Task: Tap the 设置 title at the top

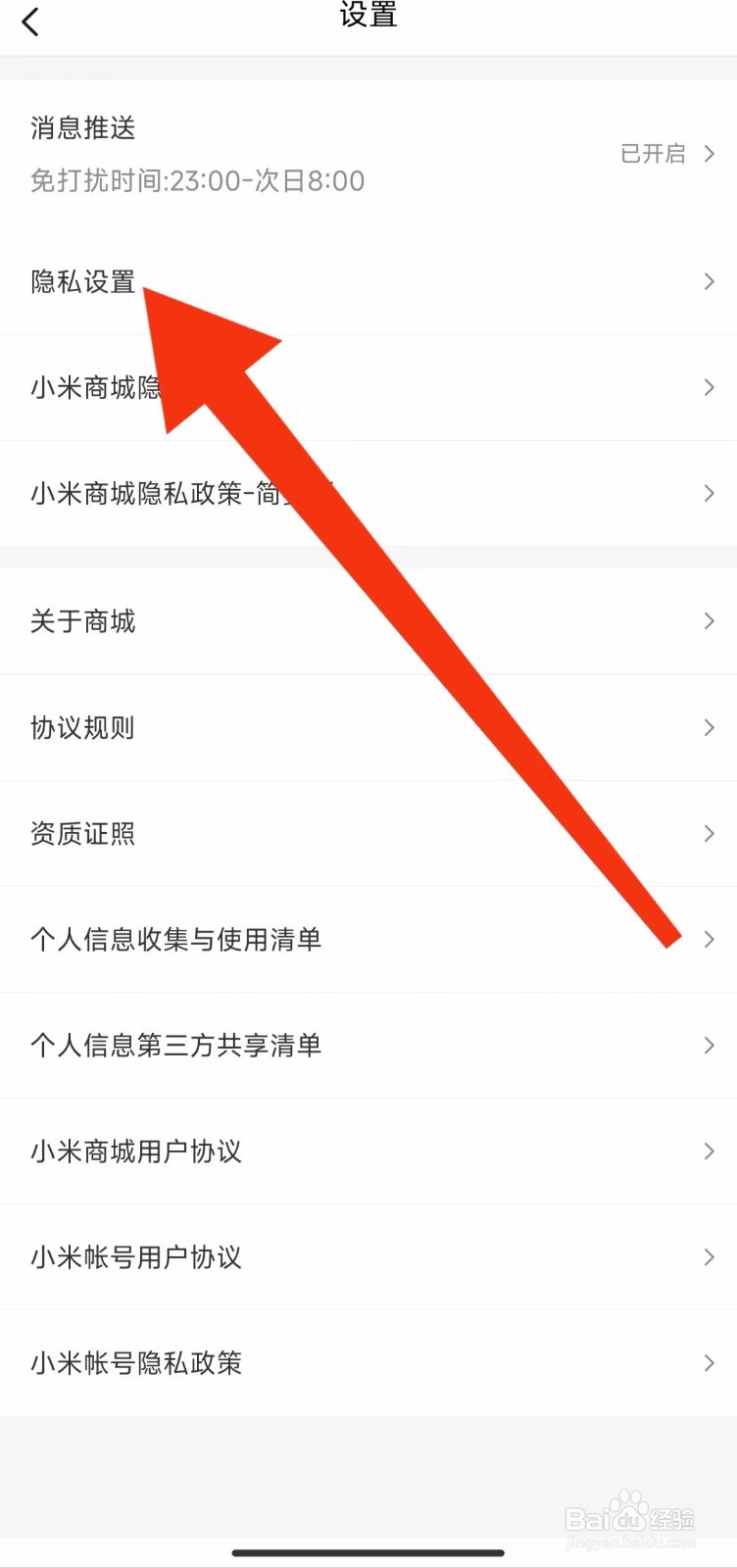Action: (368, 17)
